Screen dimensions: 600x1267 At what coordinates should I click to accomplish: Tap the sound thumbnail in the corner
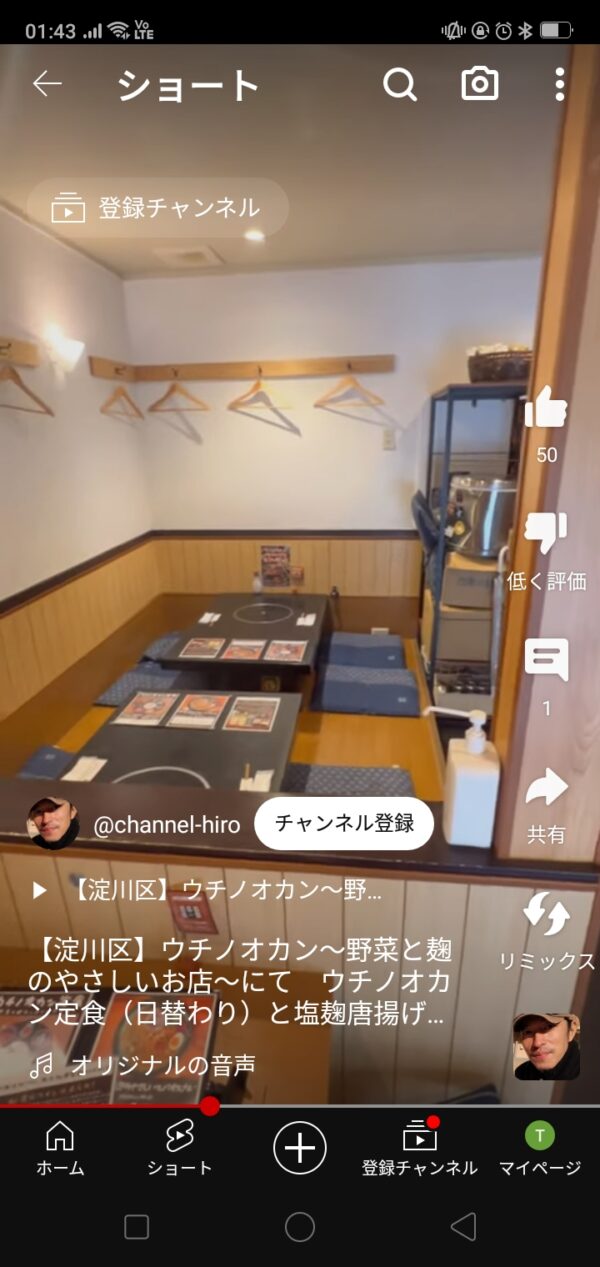coord(546,1047)
